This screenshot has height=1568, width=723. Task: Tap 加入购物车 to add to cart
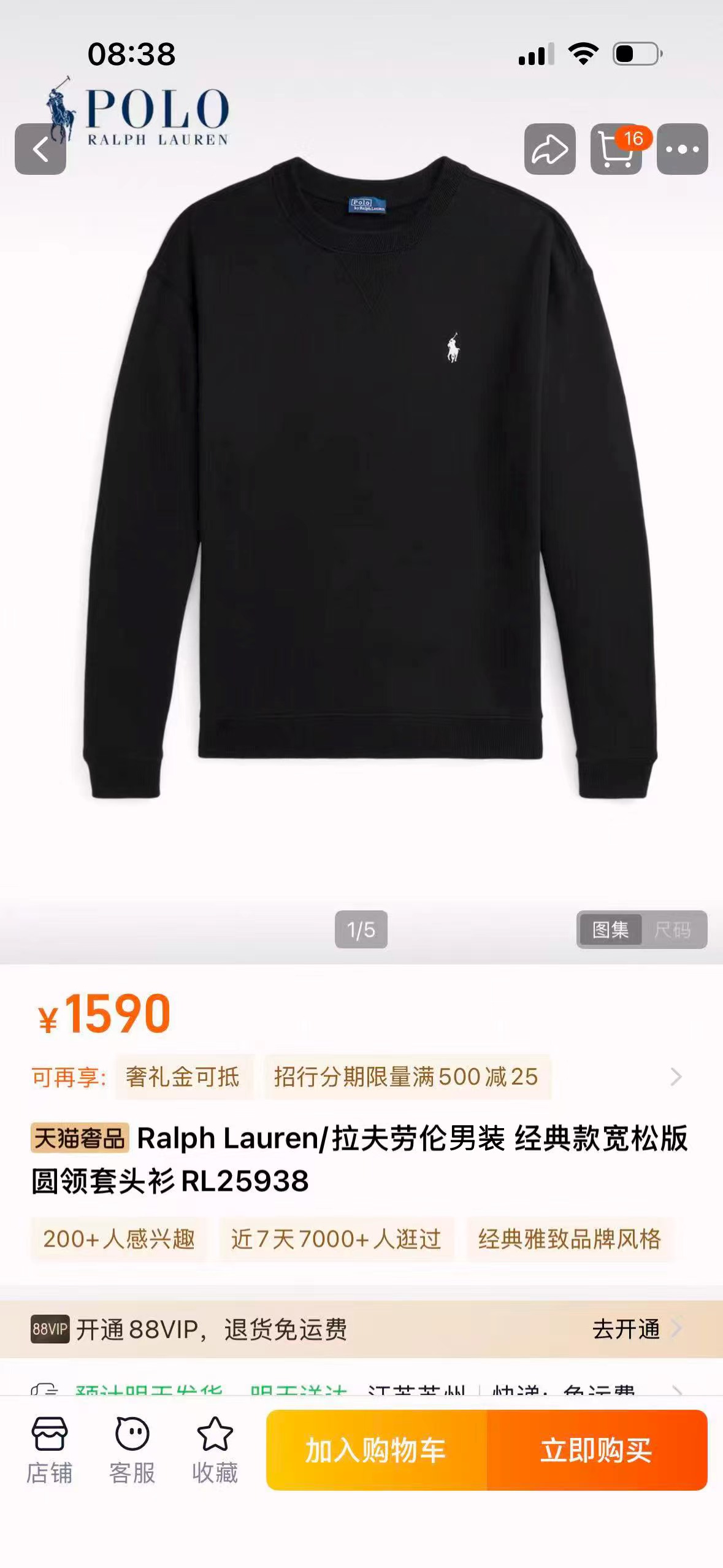point(377,1450)
